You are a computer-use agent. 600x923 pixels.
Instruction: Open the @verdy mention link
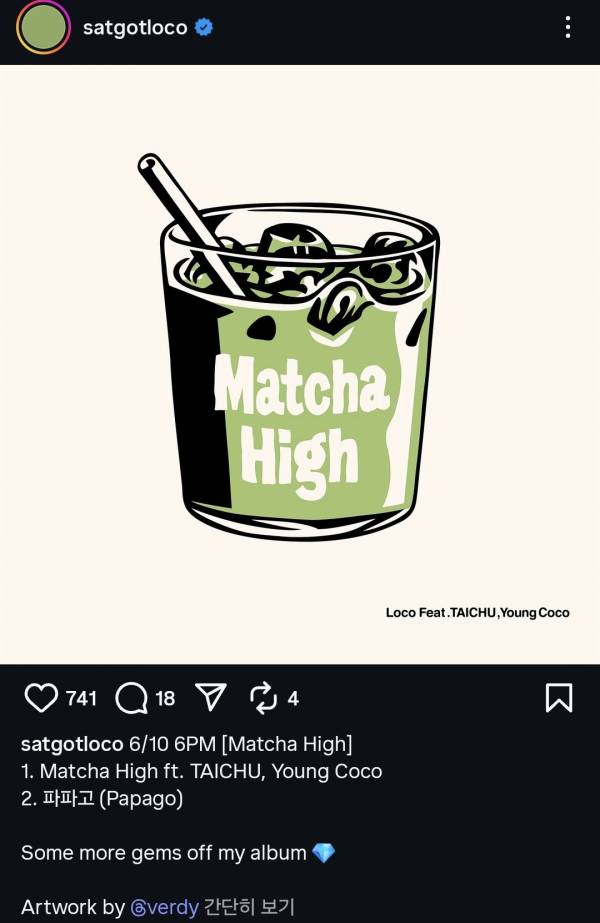[x=164, y=907]
